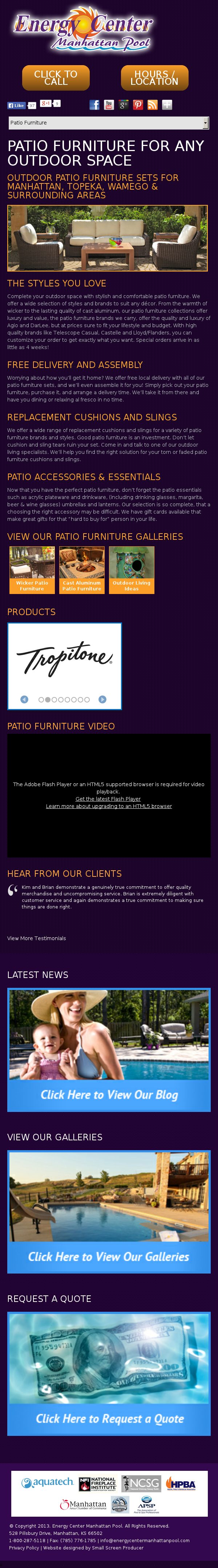The width and height of the screenshot is (218, 1568).
Task: Subscribe via the RSS feed icon
Action: 152,105
